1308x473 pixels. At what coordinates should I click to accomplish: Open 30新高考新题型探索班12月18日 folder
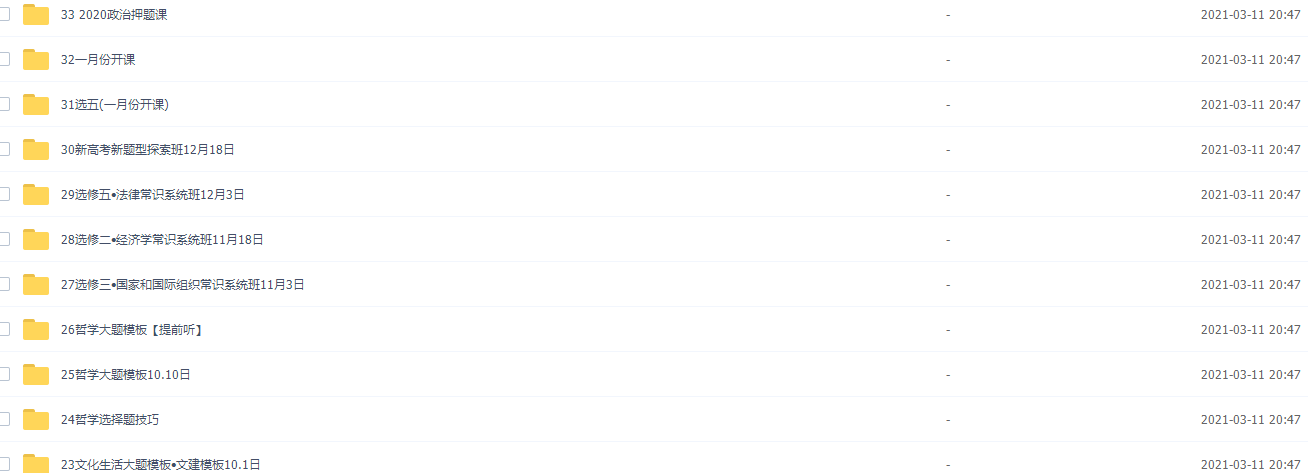pos(147,150)
